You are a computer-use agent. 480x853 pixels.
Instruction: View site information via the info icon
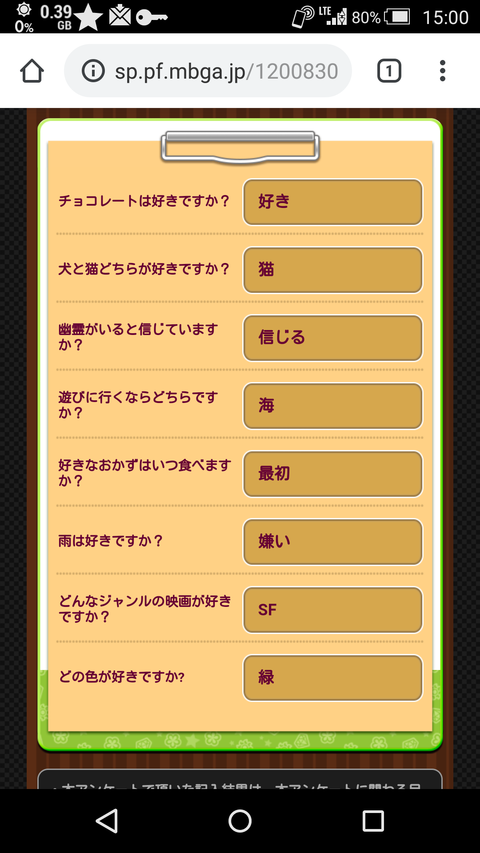coord(93,71)
